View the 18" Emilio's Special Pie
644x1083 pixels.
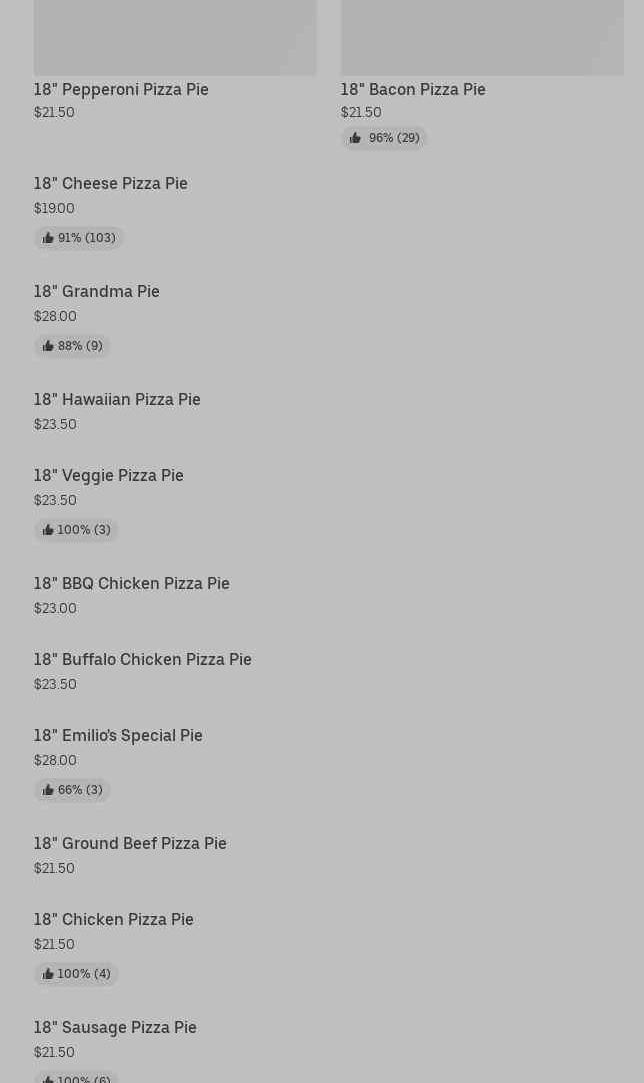(118, 735)
